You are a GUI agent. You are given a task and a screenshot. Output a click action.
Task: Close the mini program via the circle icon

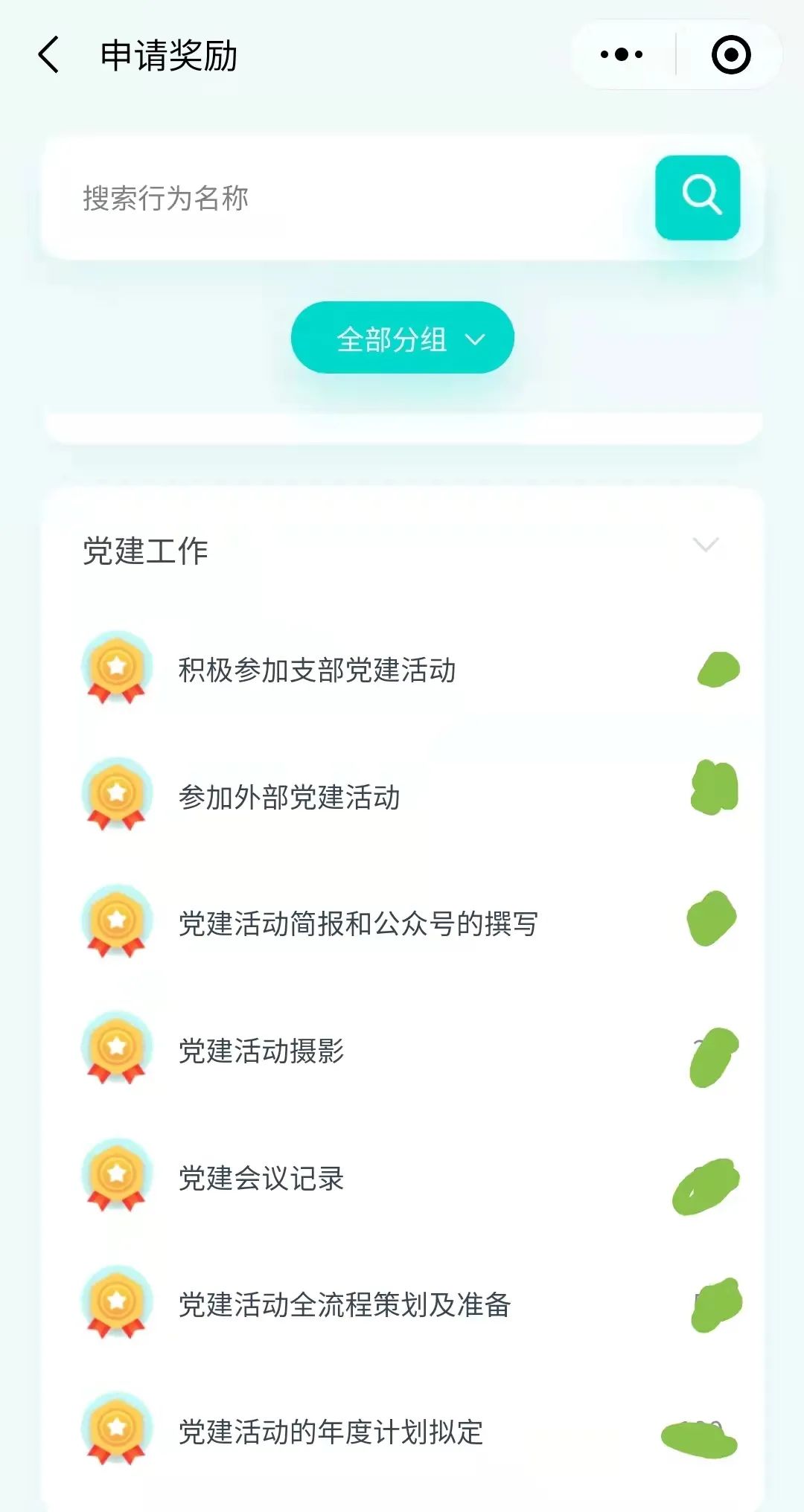coord(730,54)
